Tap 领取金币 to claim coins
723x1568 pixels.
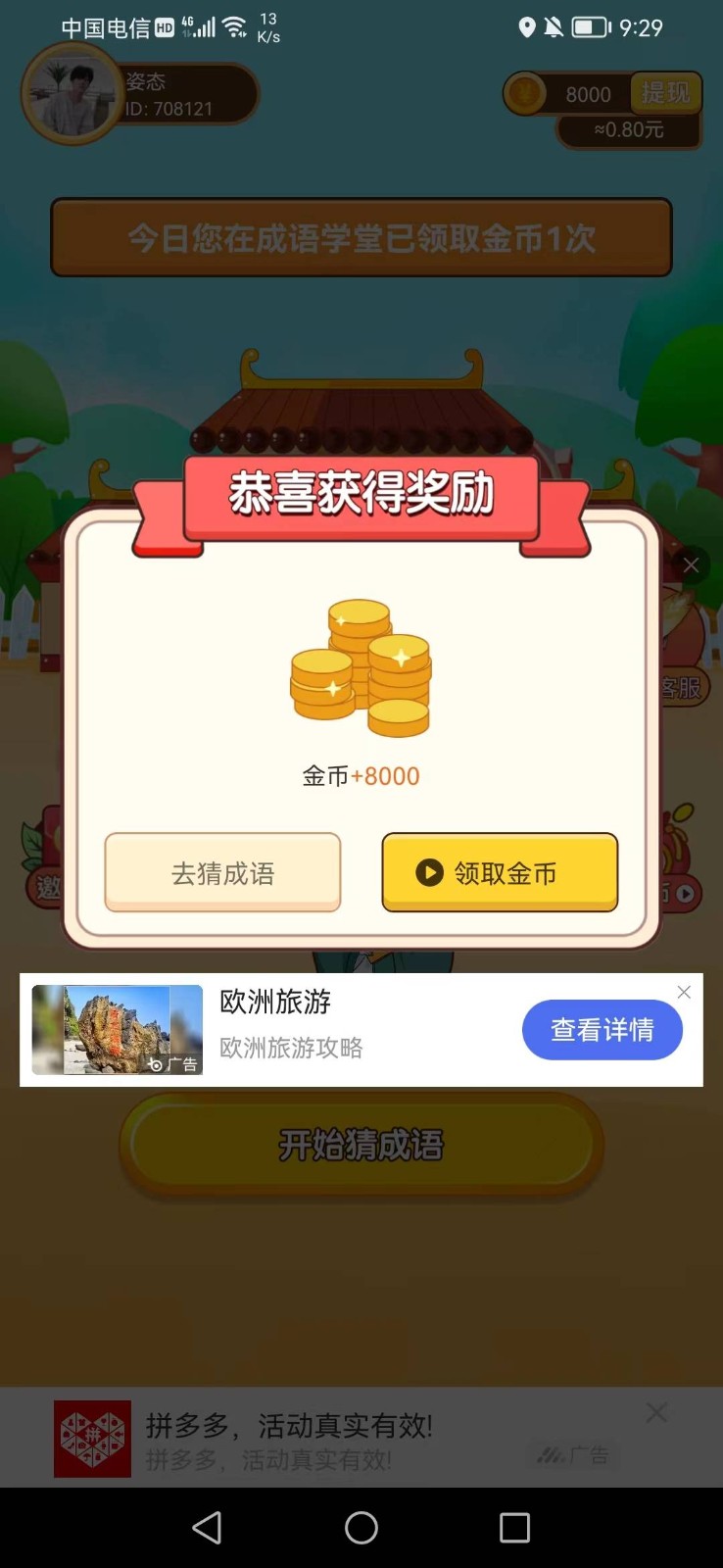coord(500,872)
